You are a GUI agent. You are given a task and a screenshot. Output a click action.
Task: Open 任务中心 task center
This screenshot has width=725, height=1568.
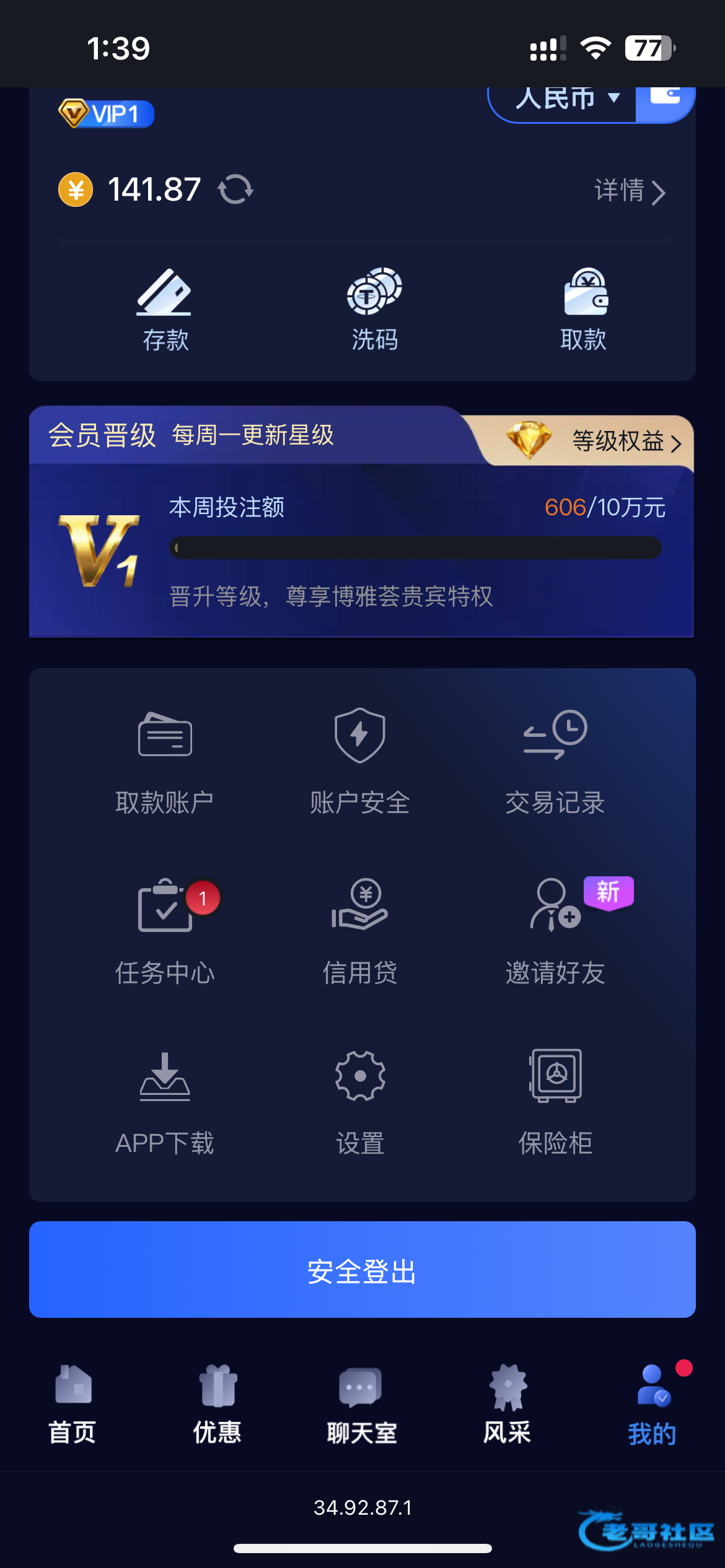165,932
